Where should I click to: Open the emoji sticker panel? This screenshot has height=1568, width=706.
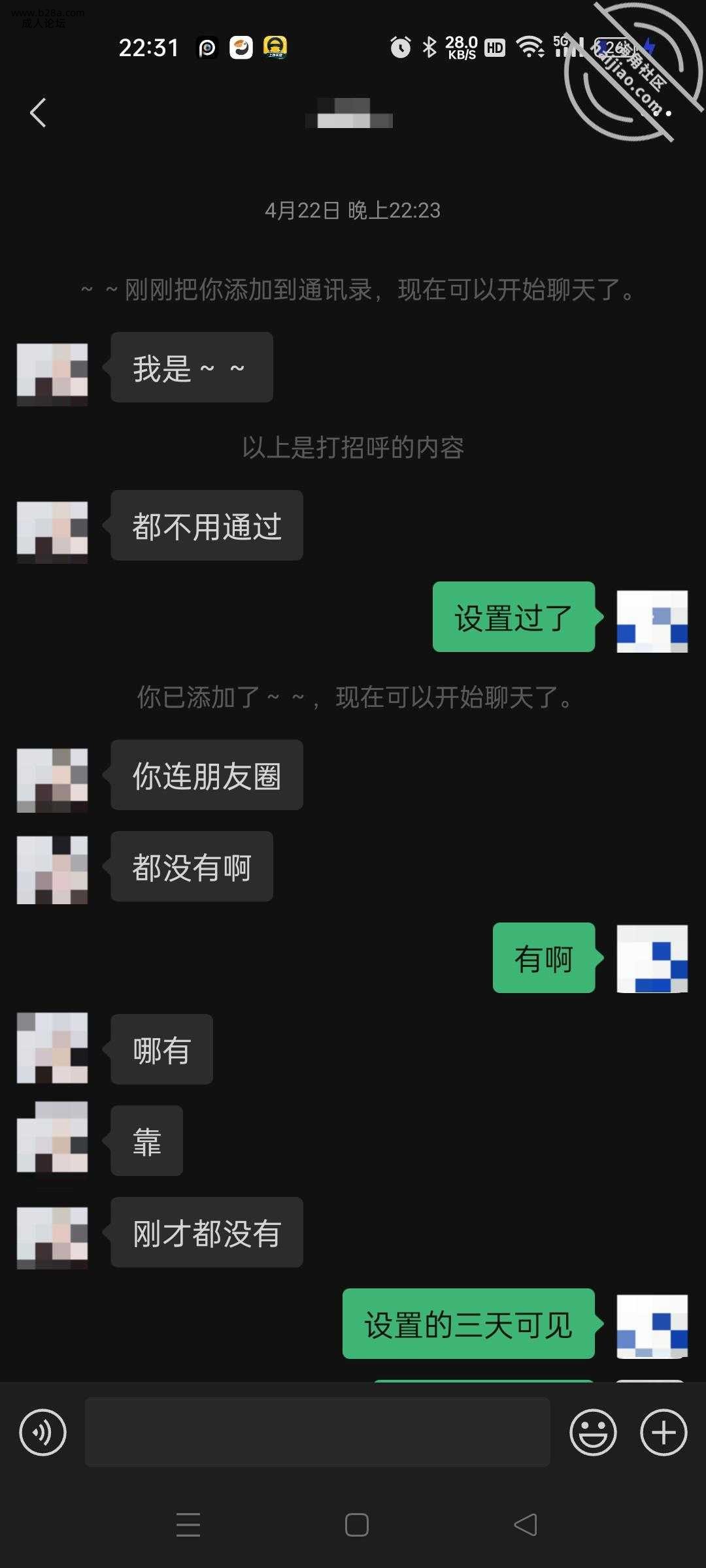point(593,1433)
